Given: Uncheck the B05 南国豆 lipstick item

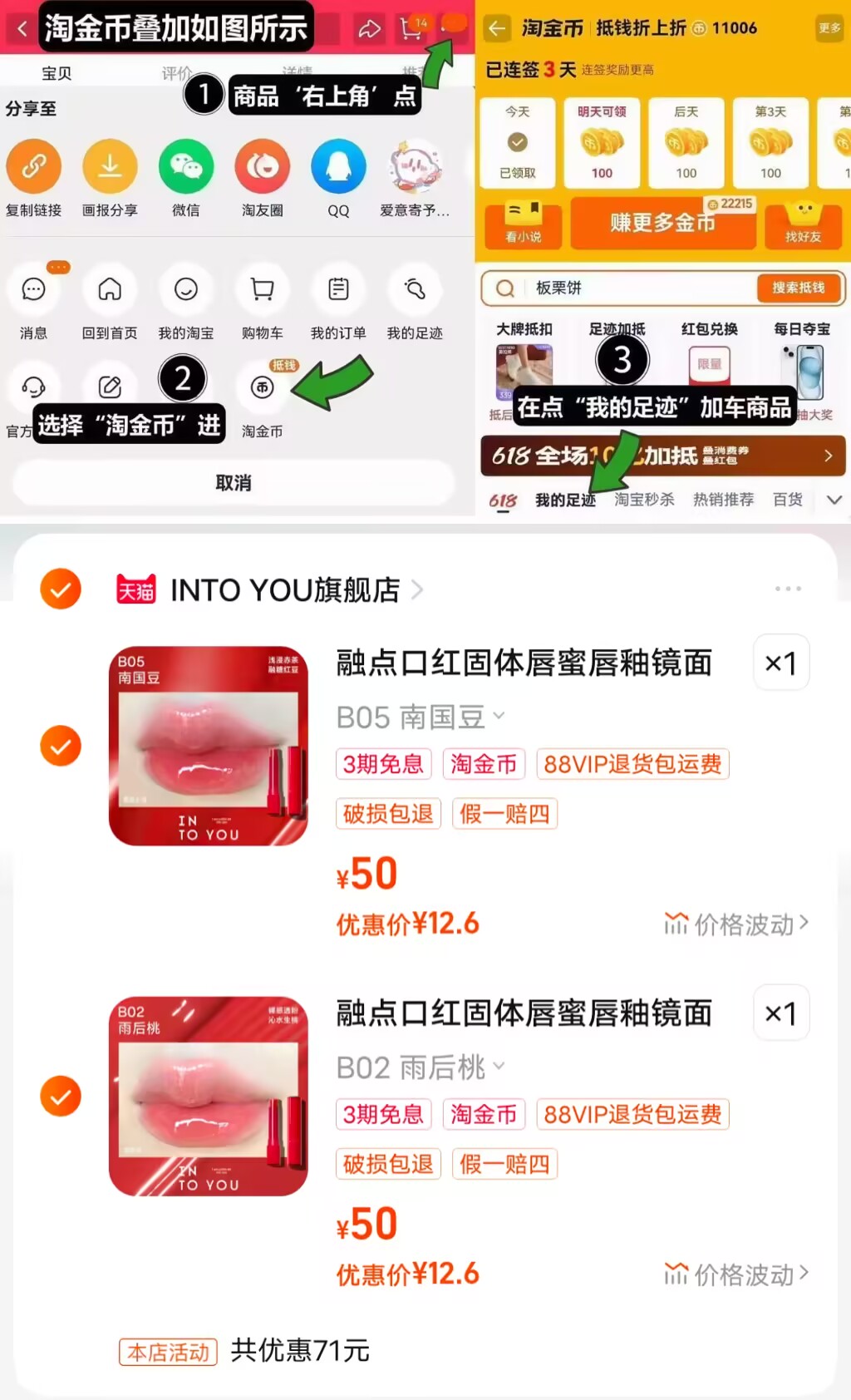Looking at the screenshot, I should pyautogui.click(x=60, y=746).
